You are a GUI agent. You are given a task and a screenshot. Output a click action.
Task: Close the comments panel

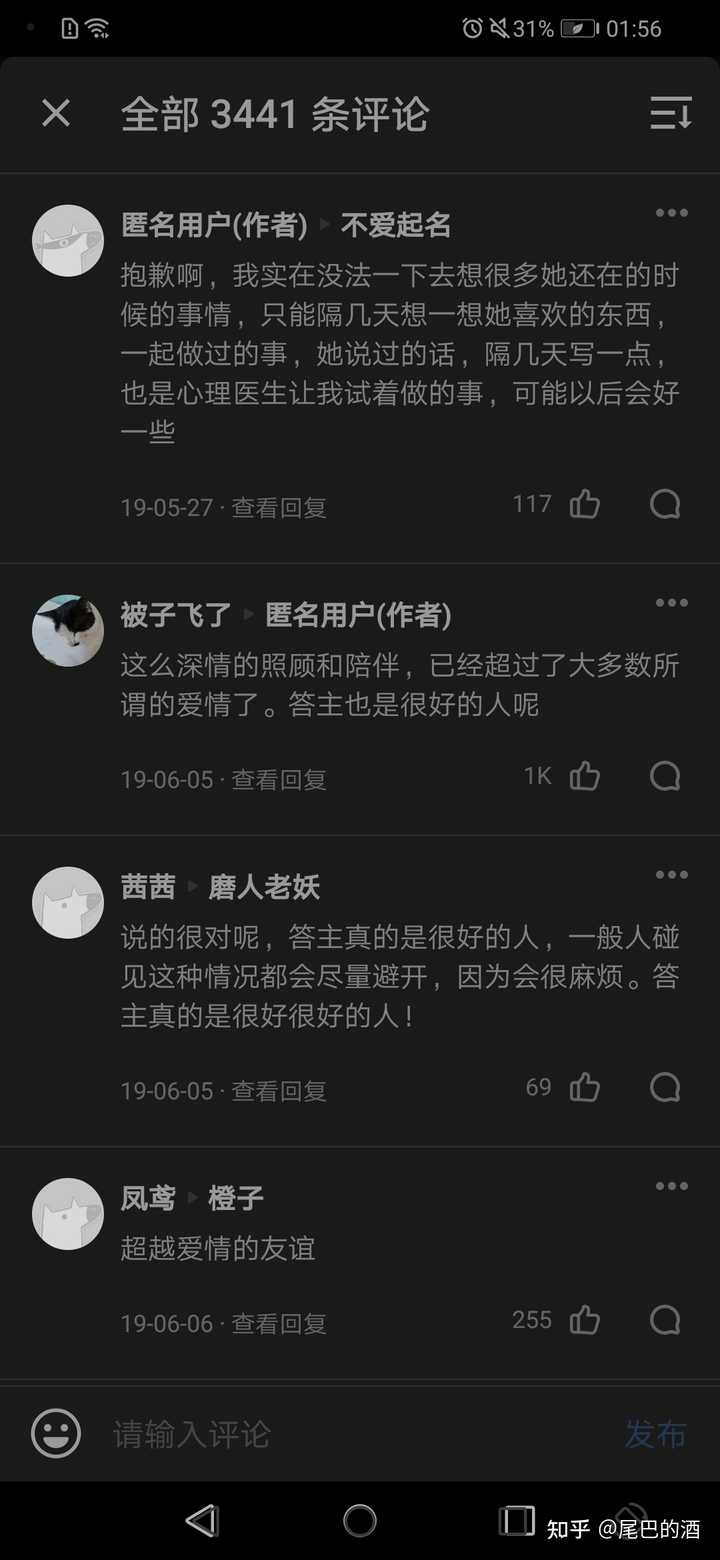coord(56,114)
